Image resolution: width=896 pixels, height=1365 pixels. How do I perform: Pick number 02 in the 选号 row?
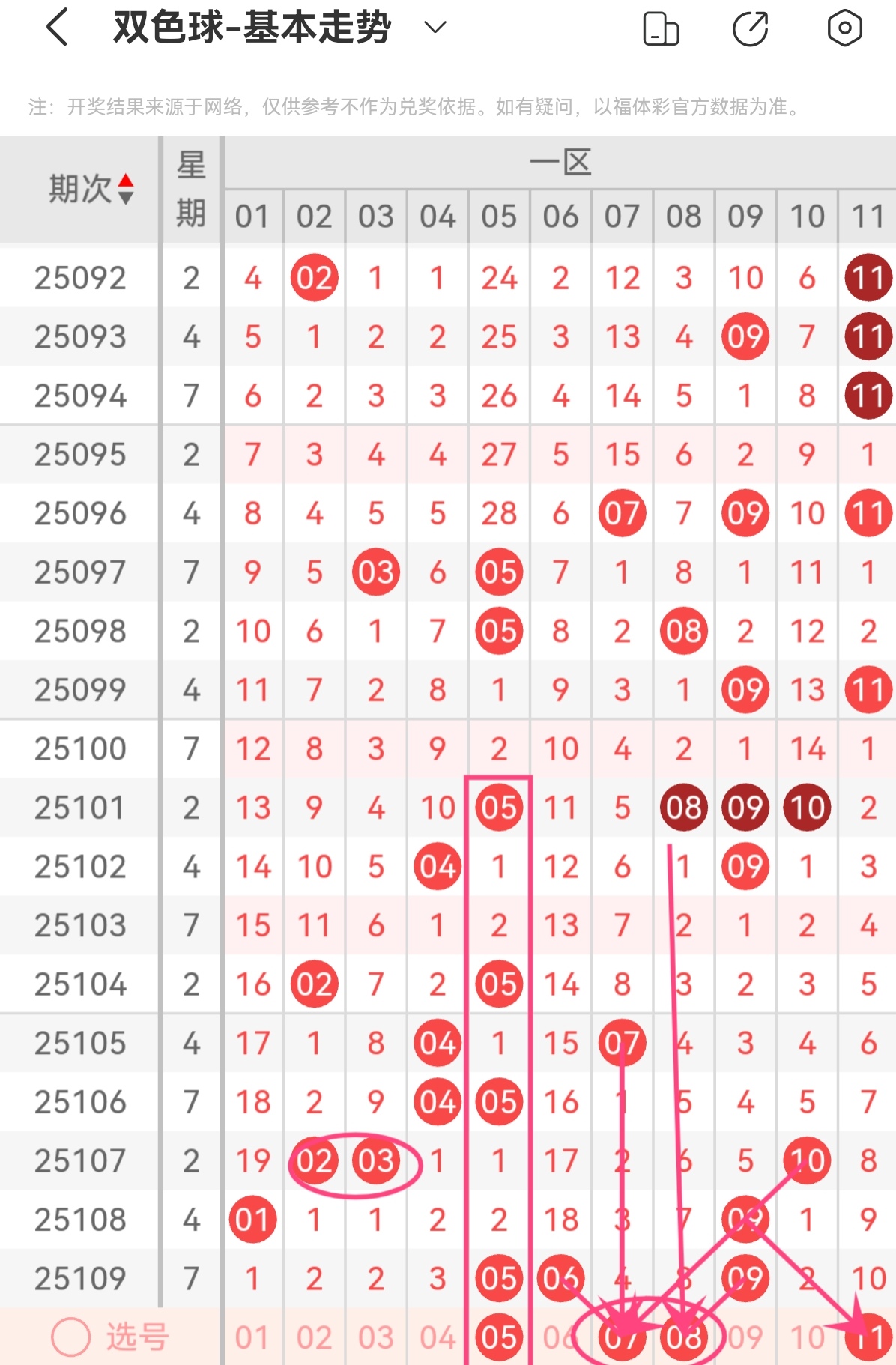(314, 1337)
